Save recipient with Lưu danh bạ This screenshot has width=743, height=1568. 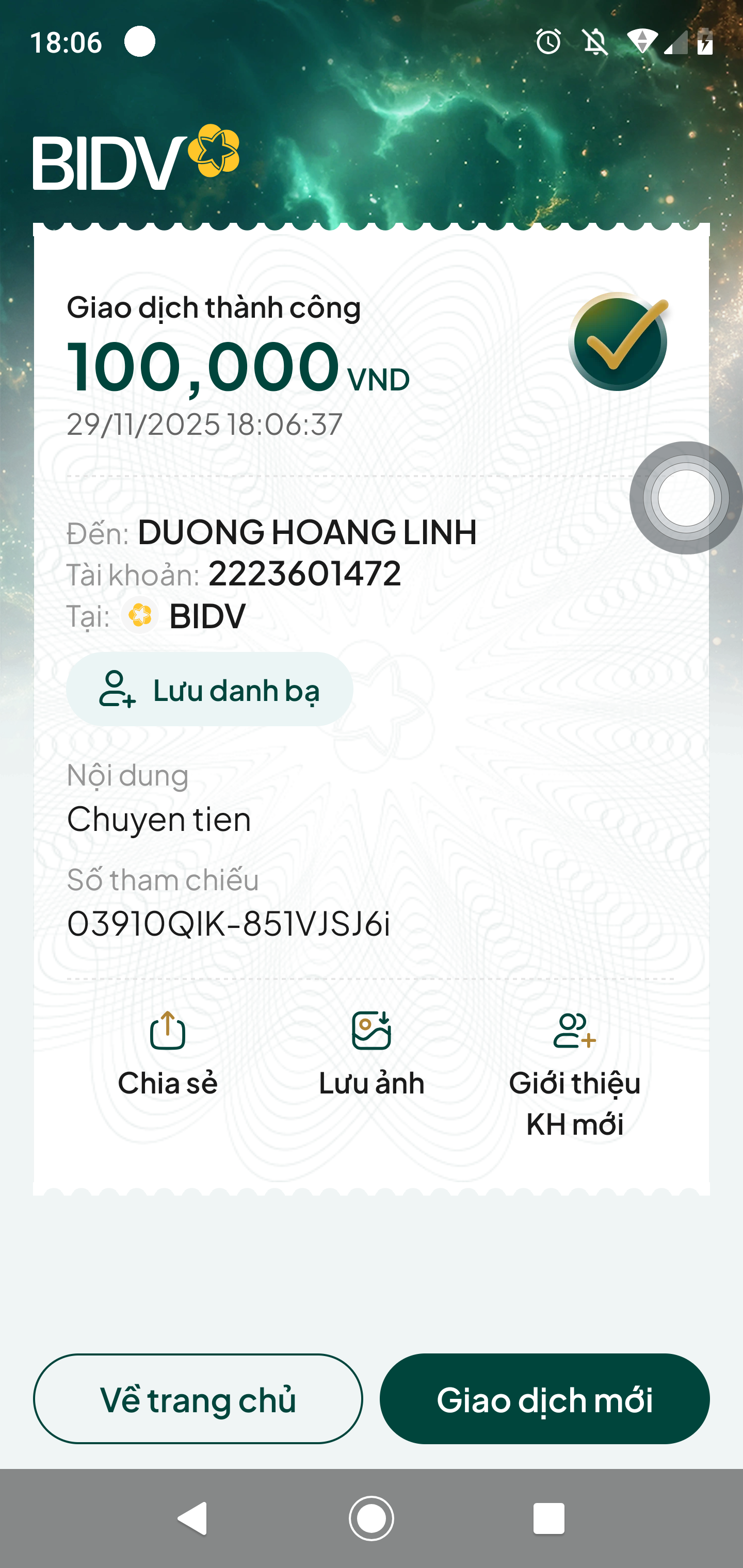(209, 689)
